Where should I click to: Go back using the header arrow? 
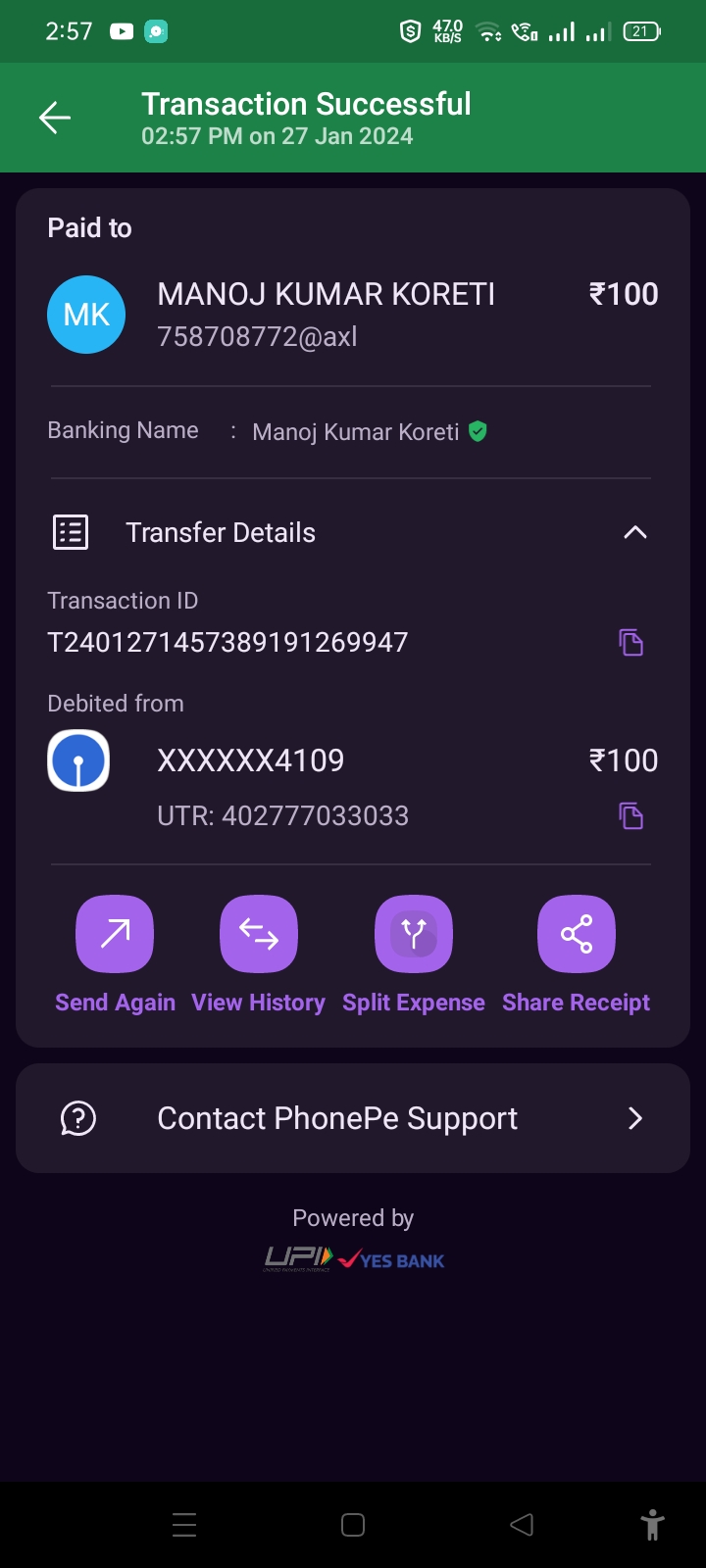point(55,119)
